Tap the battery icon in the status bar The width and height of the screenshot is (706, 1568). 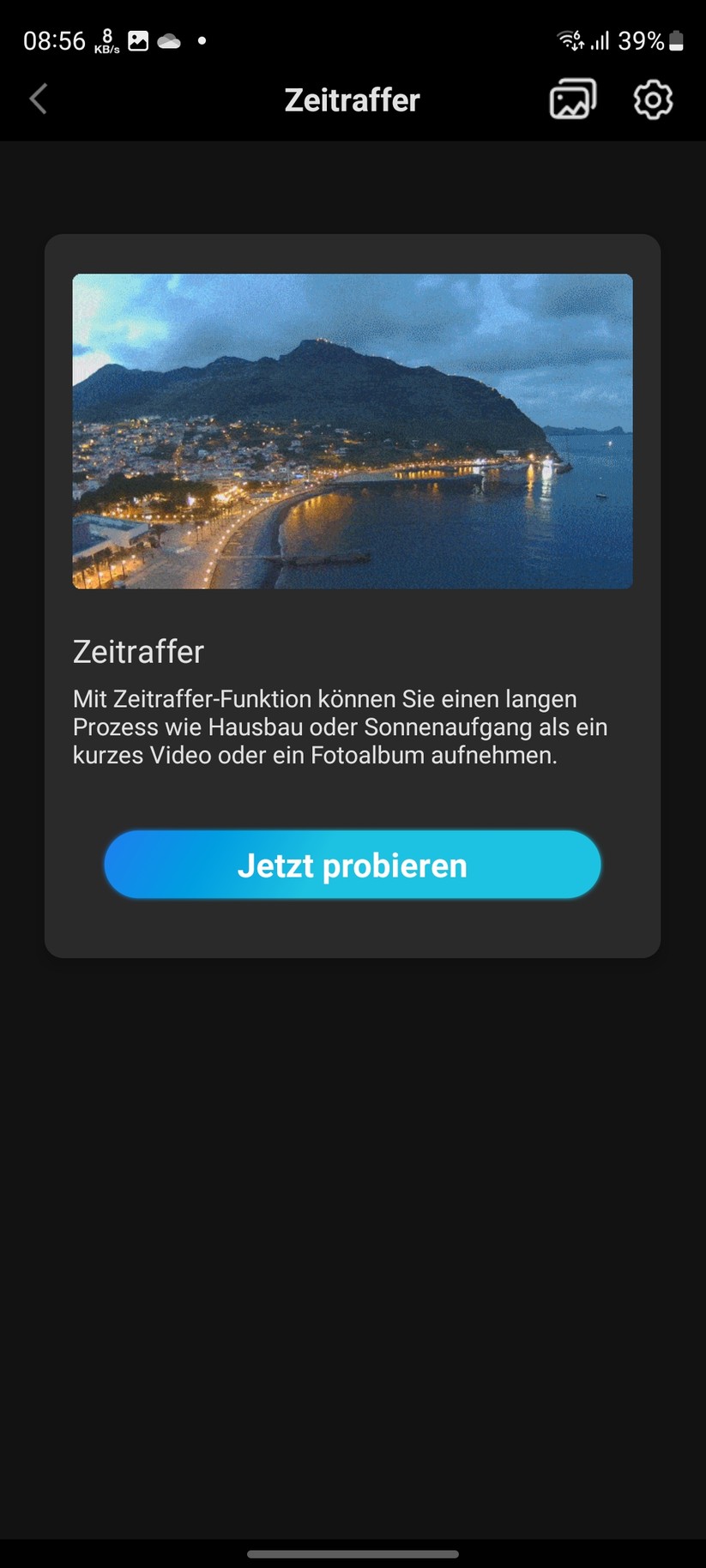click(x=677, y=39)
